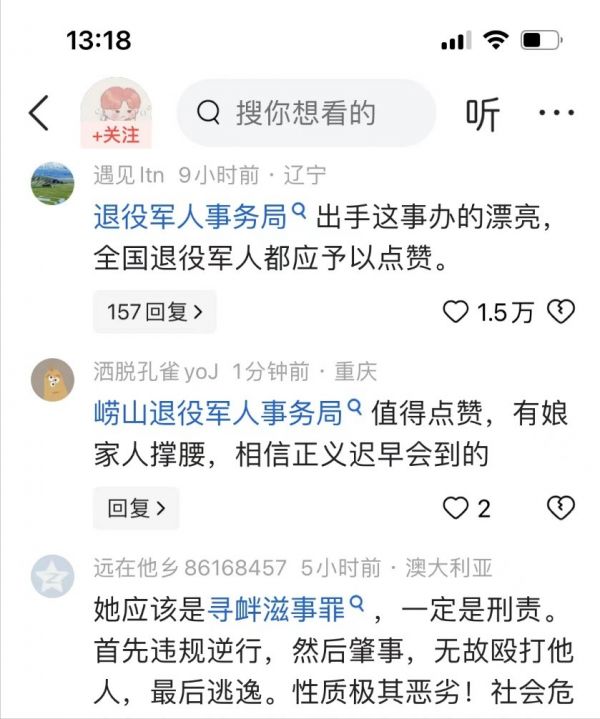Open the 崂山退役军人事务局 search link
Viewport: 600px width, 719px height.
click(x=226, y=412)
